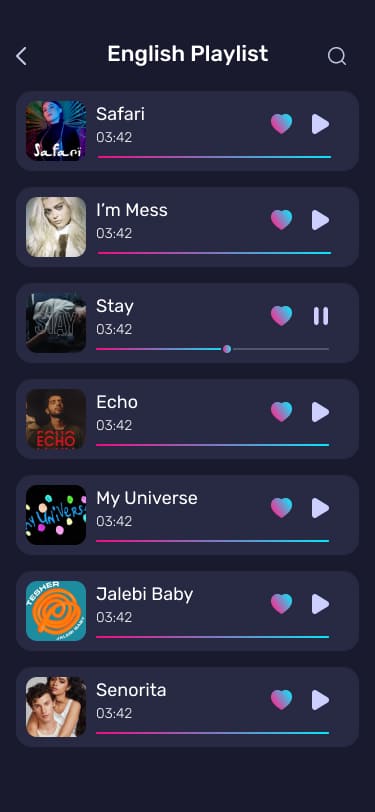This screenshot has height=812, width=375.
Task: Go back using the top arrow
Action: [x=21, y=56]
